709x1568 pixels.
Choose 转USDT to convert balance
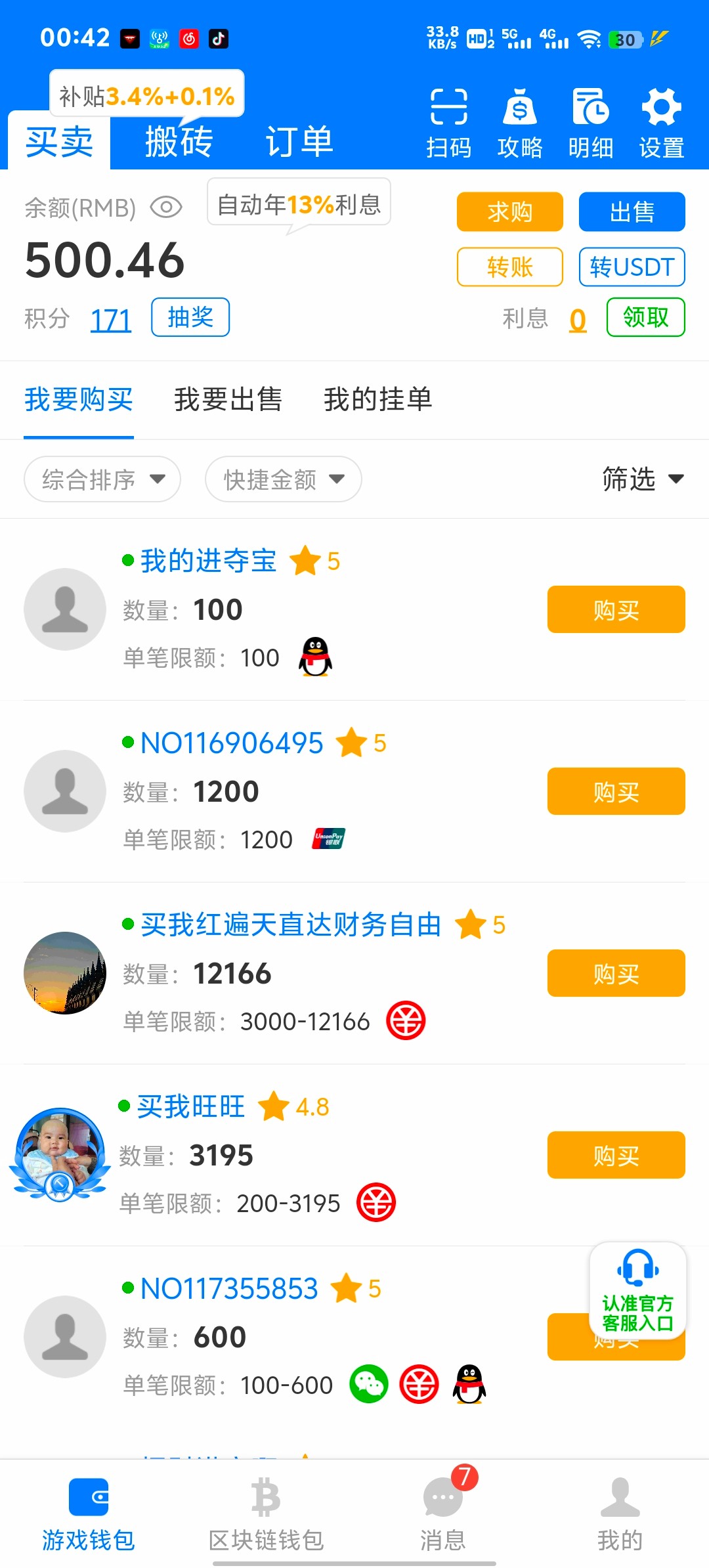point(632,267)
